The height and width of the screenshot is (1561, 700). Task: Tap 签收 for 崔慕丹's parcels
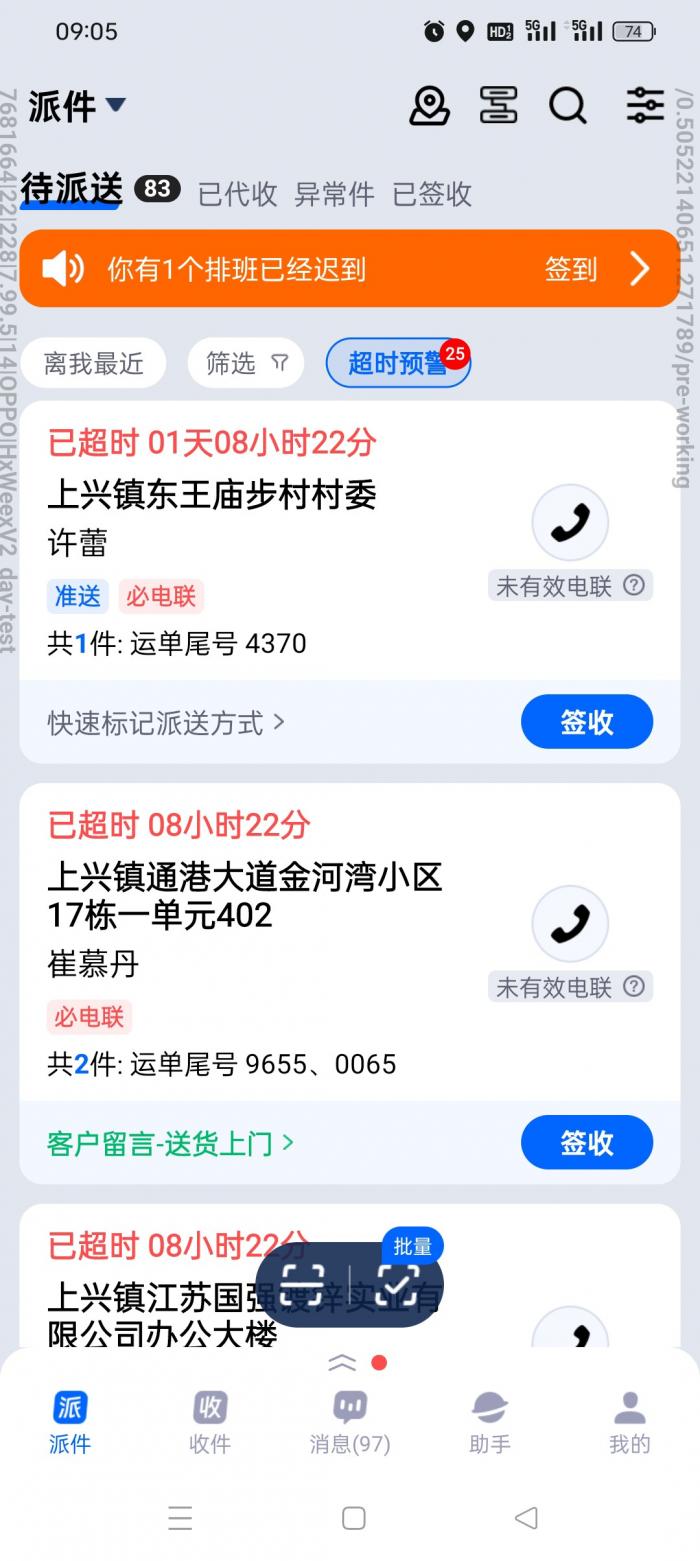[x=586, y=1143]
